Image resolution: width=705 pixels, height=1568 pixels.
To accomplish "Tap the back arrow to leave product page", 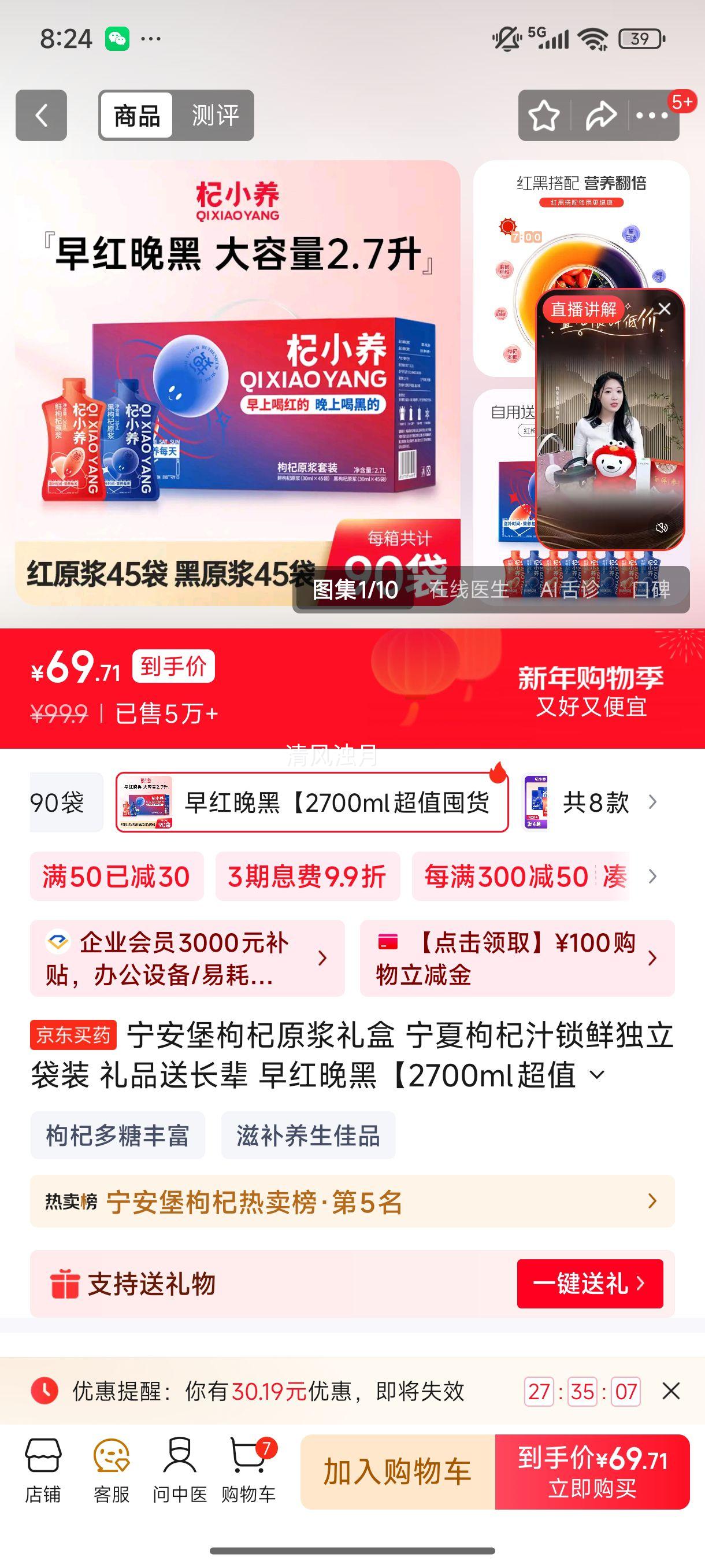I will [40, 115].
